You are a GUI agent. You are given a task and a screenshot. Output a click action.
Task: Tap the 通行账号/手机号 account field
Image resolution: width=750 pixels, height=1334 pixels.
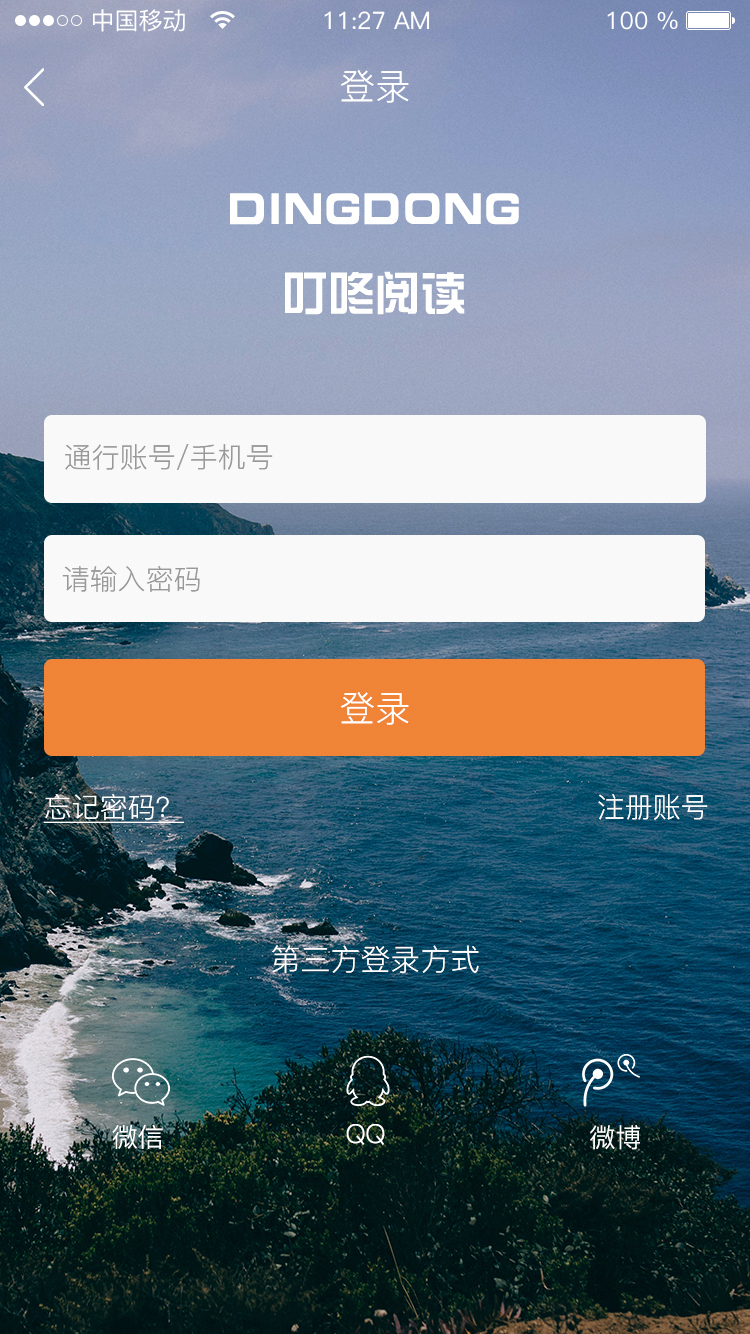[x=375, y=459]
